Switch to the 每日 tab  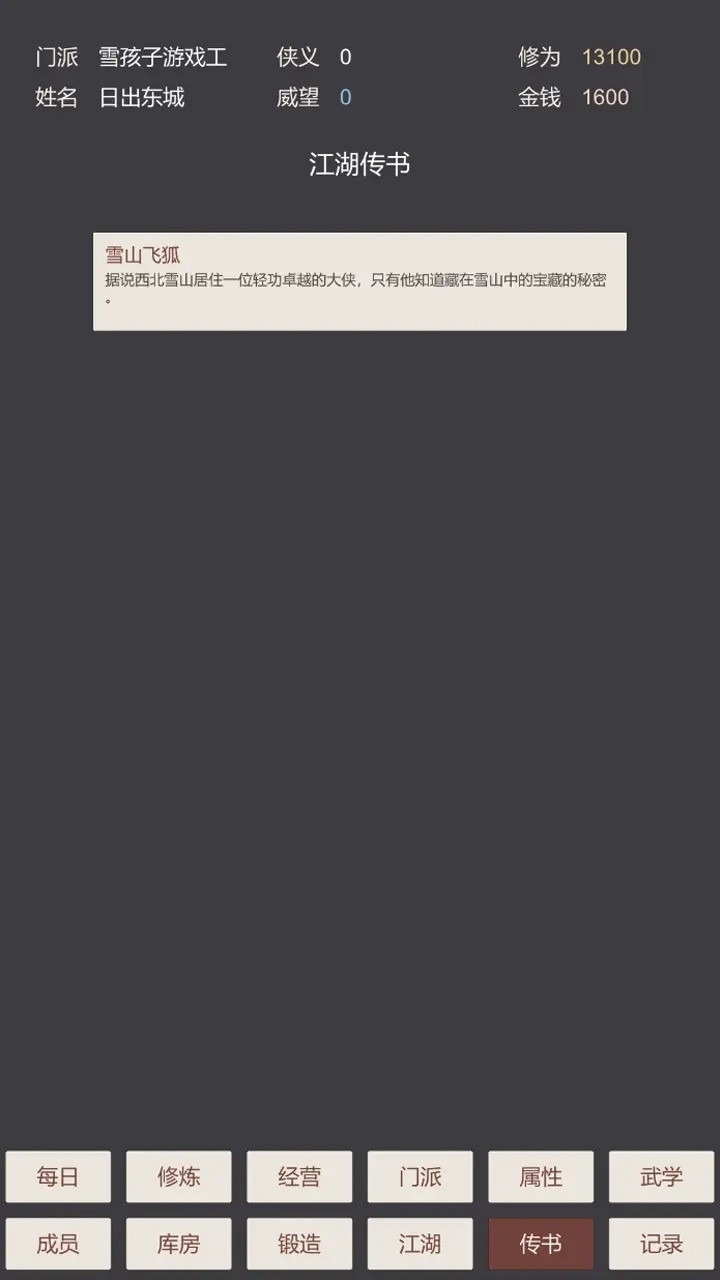[x=58, y=1177]
